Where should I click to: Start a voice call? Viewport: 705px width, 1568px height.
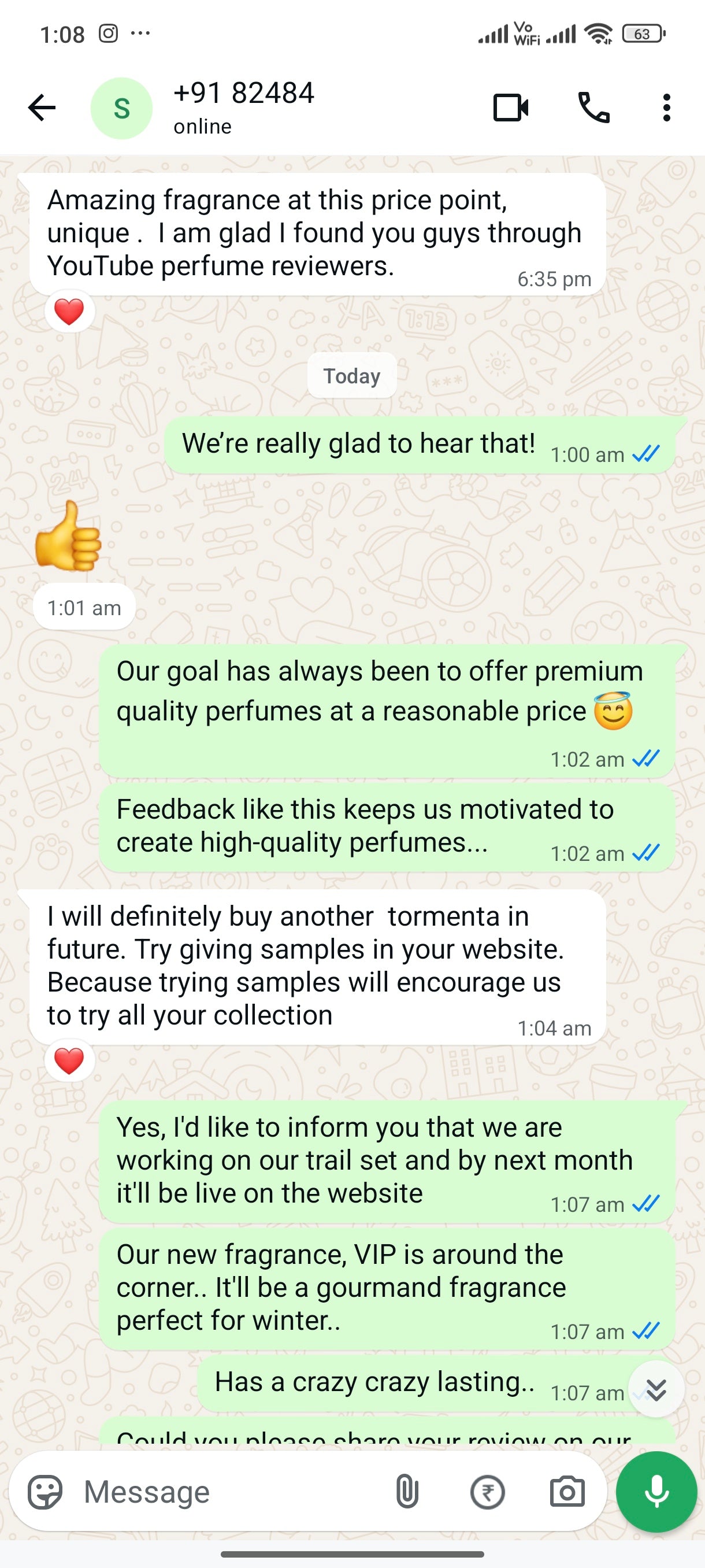coord(593,108)
